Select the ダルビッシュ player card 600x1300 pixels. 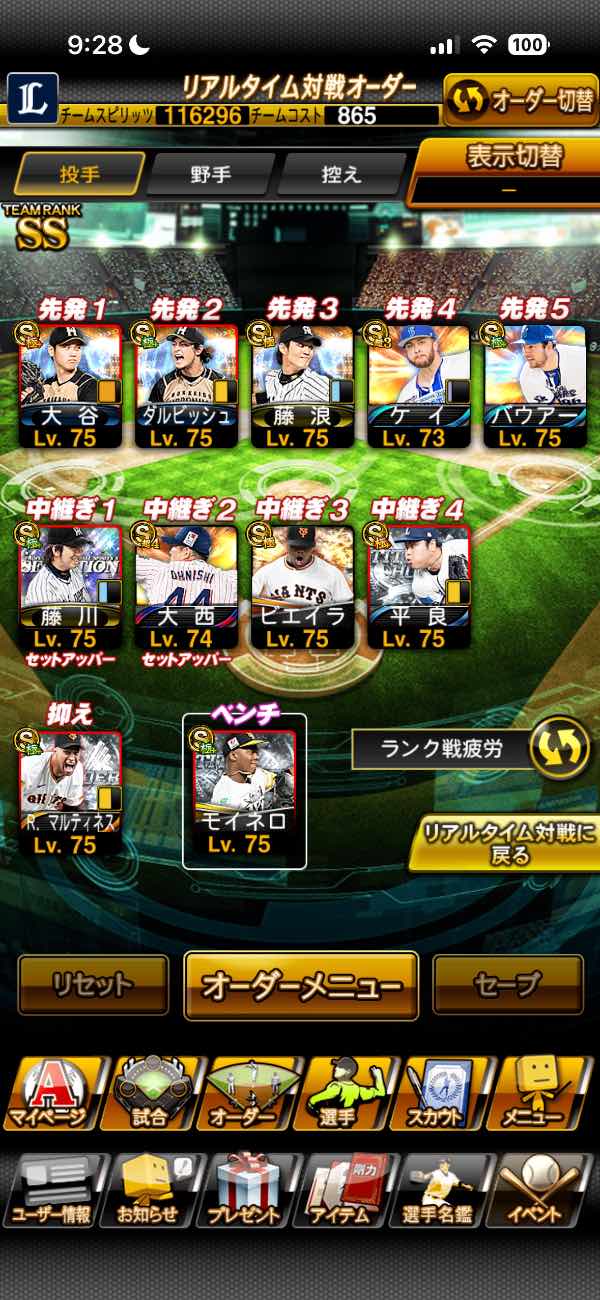coord(186,385)
